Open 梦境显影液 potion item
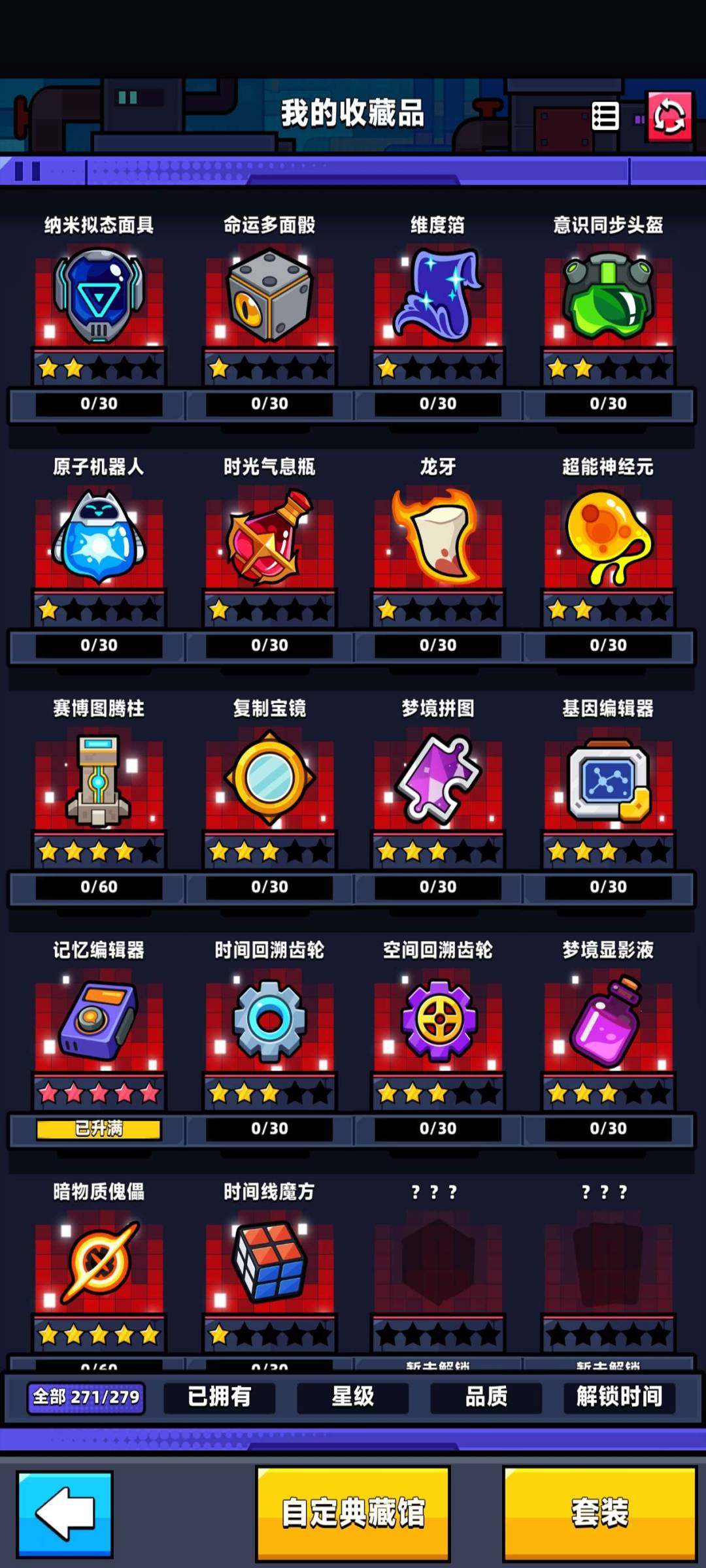Image resolution: width=706 pixels, height=1568 pixels. pos(608,1022)
